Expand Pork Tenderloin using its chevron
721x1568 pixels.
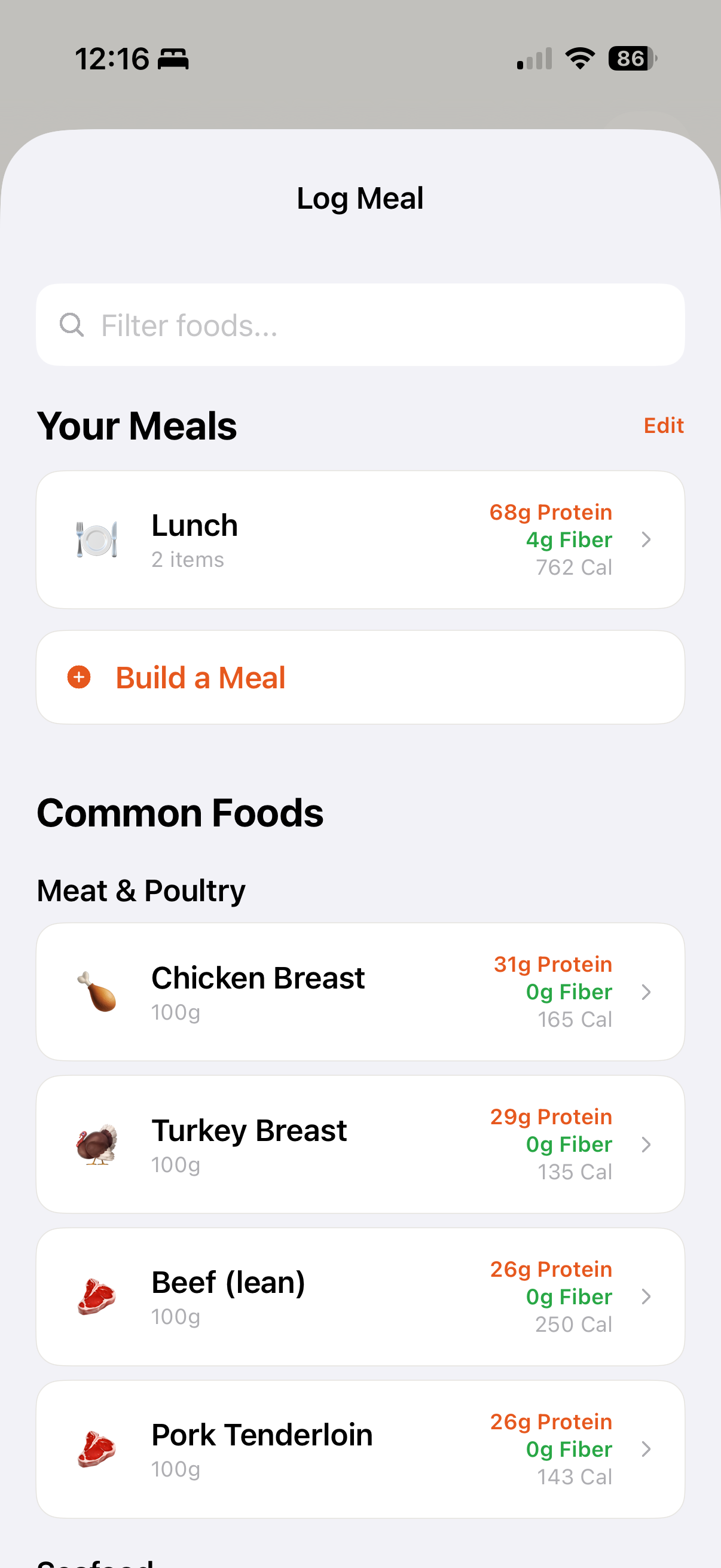pyautogui.click(x=647, y=1450)
